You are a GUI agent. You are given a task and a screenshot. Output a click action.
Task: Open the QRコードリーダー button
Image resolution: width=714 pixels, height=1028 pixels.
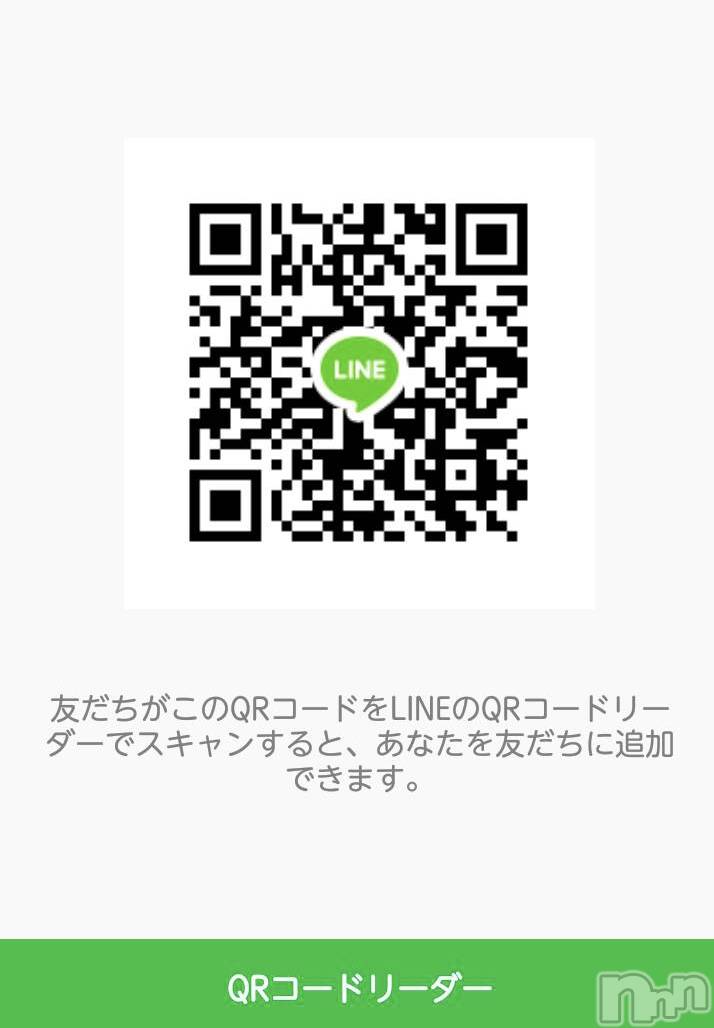357,986
